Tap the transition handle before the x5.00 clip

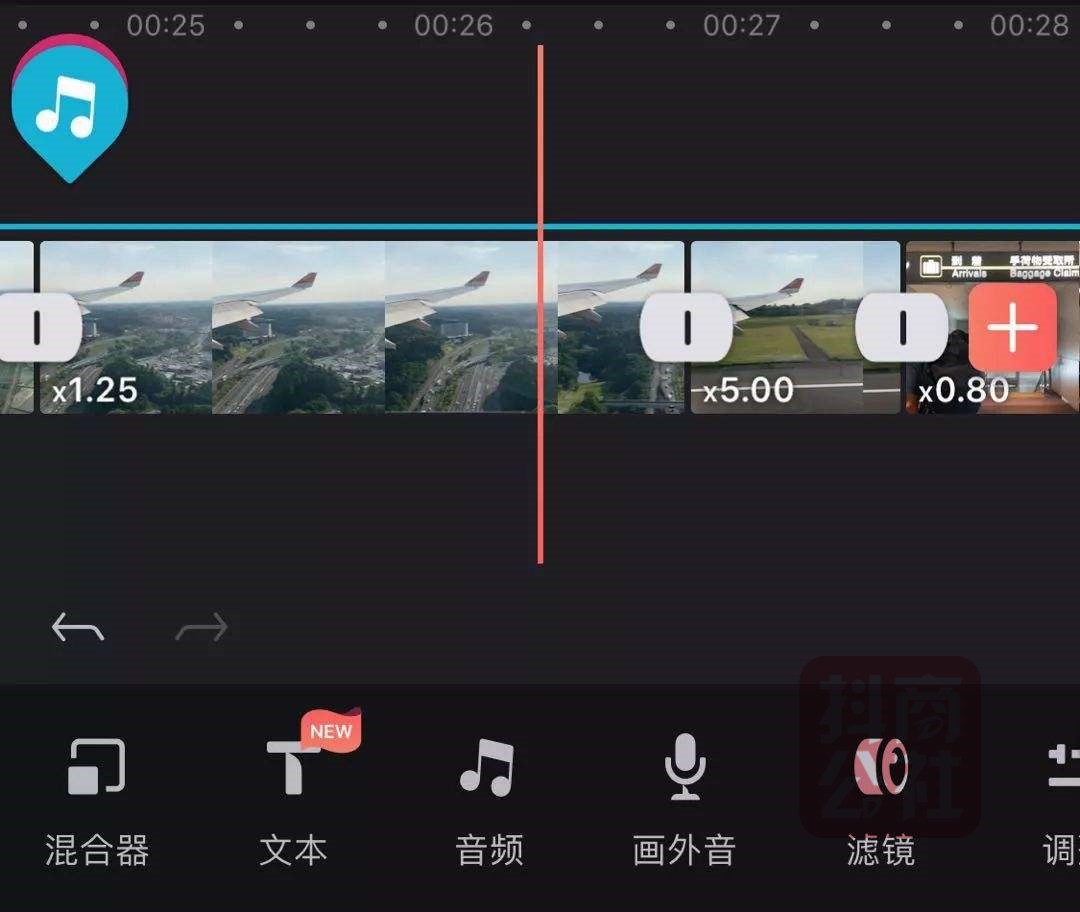point(686,327)
